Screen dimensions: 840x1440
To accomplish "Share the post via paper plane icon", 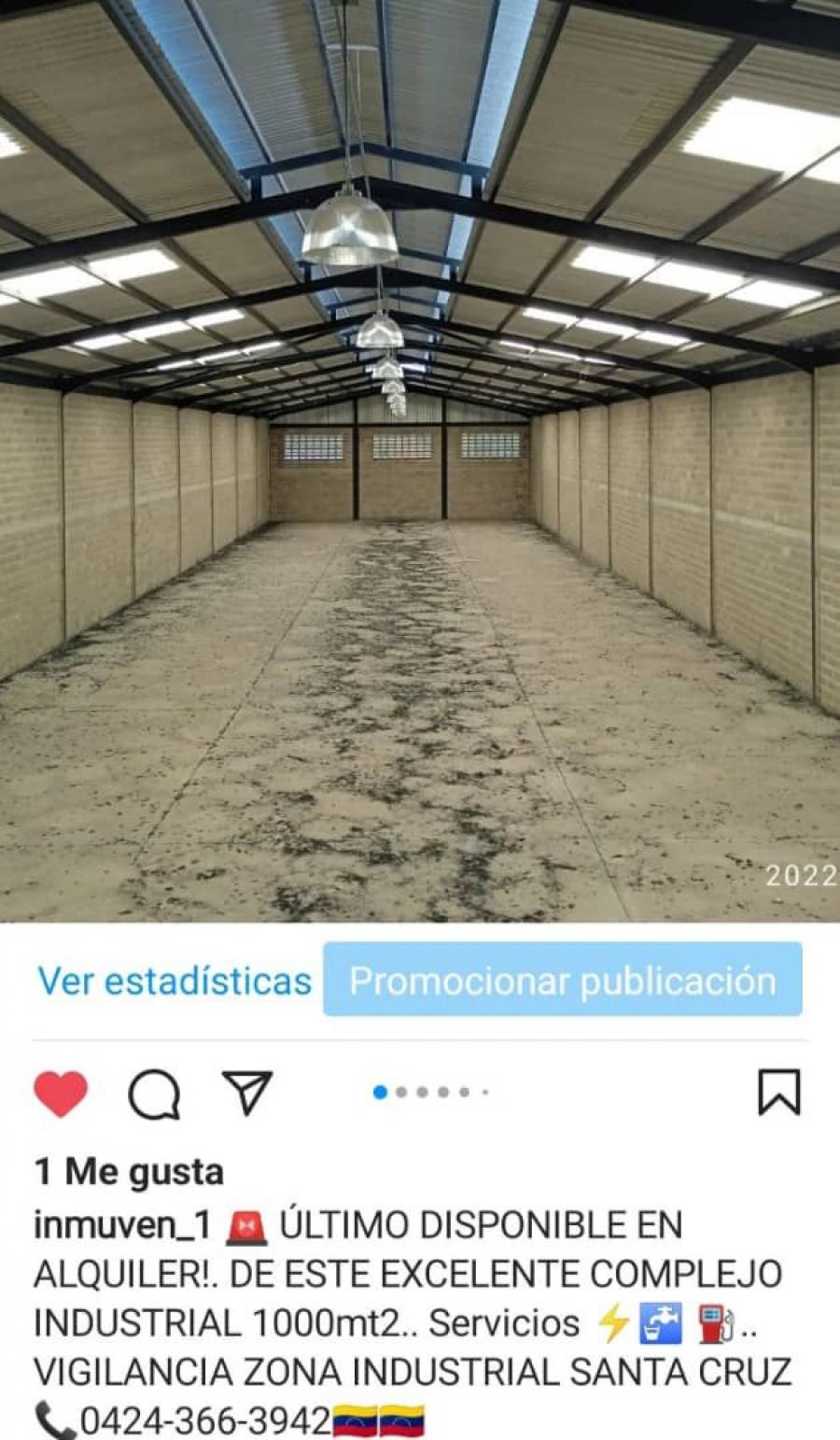I will [247, 1092].
